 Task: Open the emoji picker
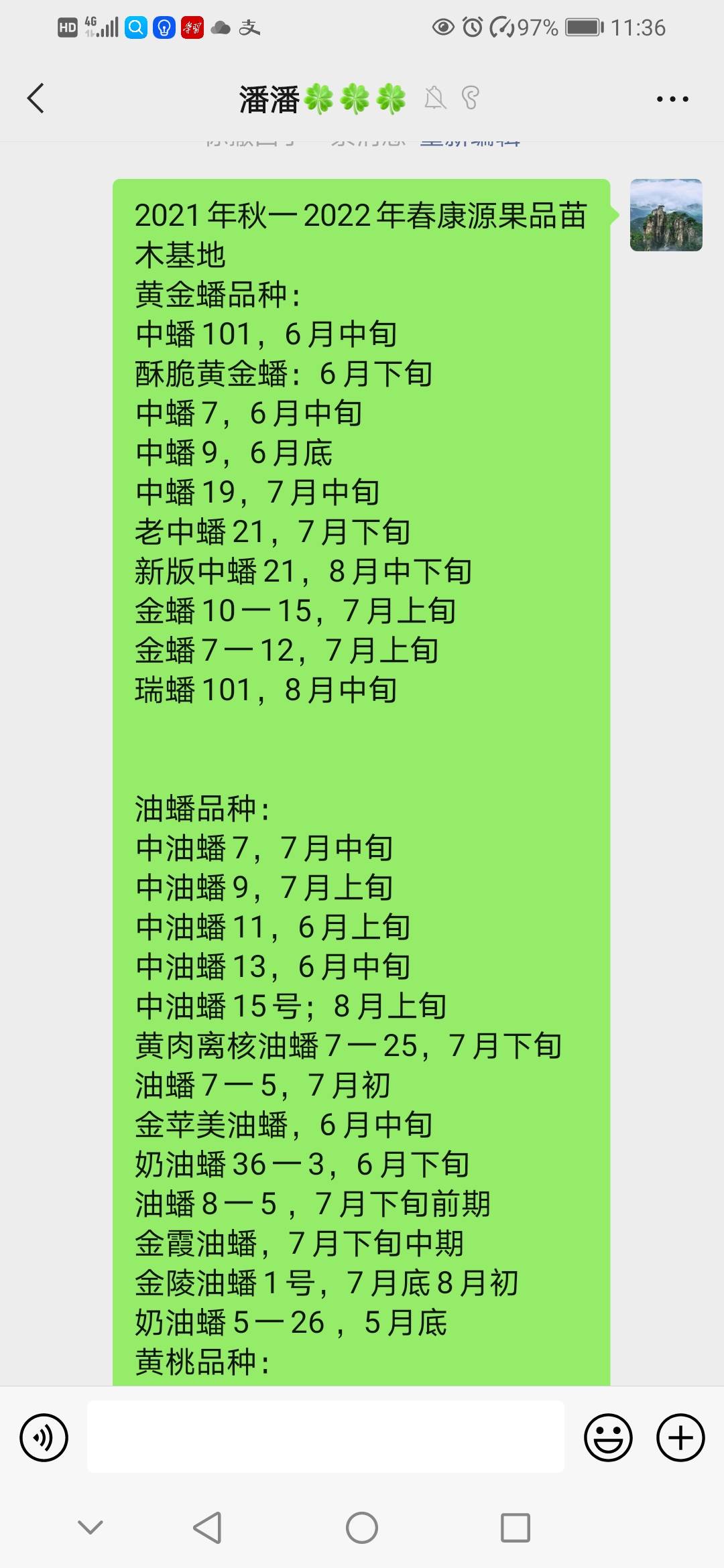pyautogui.click(x=608, y=1437)
